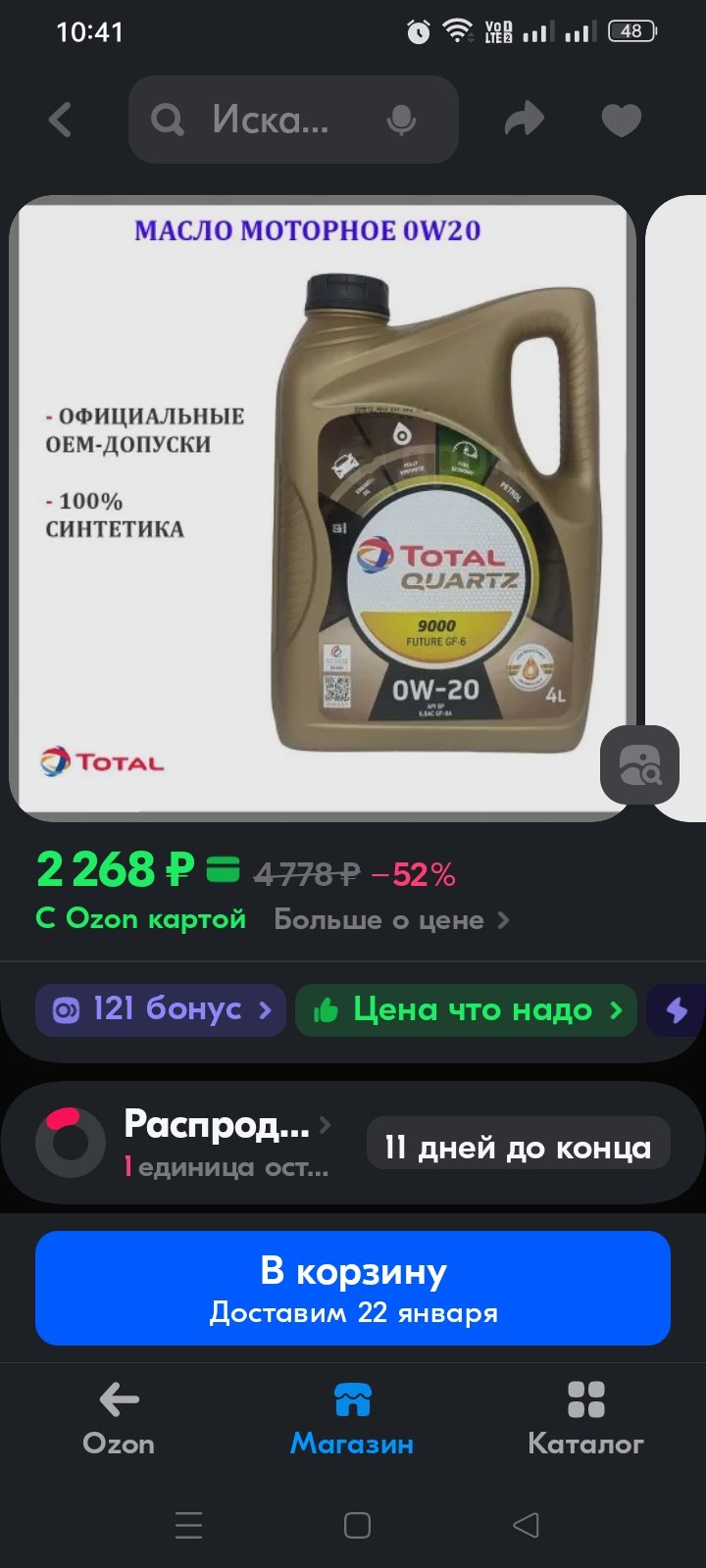Image resolution: width=706 pixels, height=1568 pixels.
Task: Open the 121 бонус chip
Action: (161, 1009)
